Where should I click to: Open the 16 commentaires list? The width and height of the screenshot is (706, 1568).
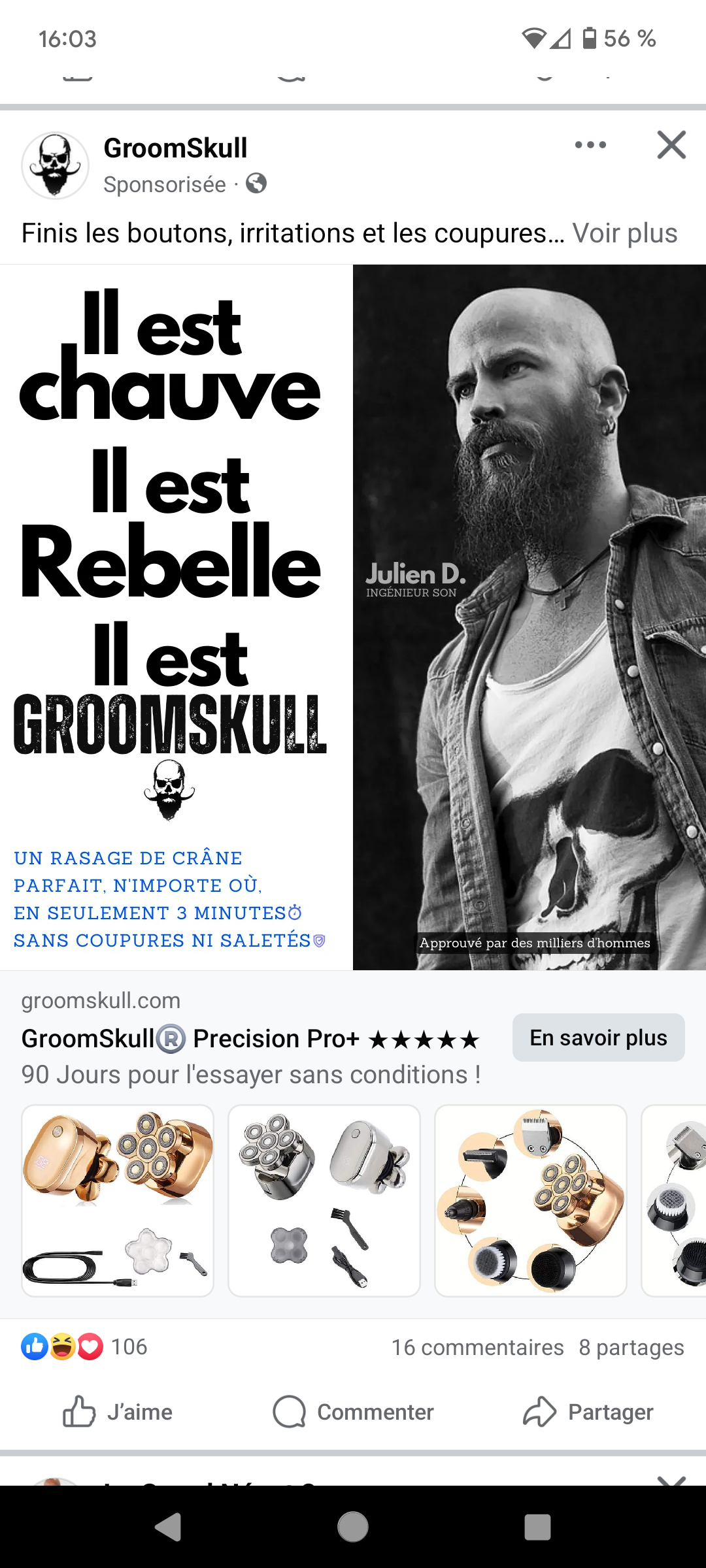coord(477,1347)
